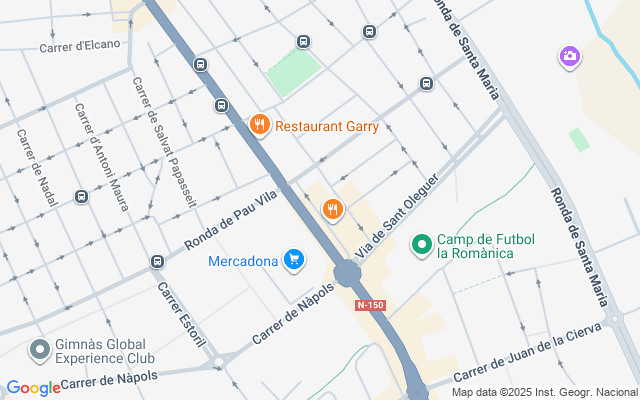
Task: Tap the unlabeled restaurant pin near Via de Sant Oleguer
Action: pyautogui.click(x=333, y=209)
